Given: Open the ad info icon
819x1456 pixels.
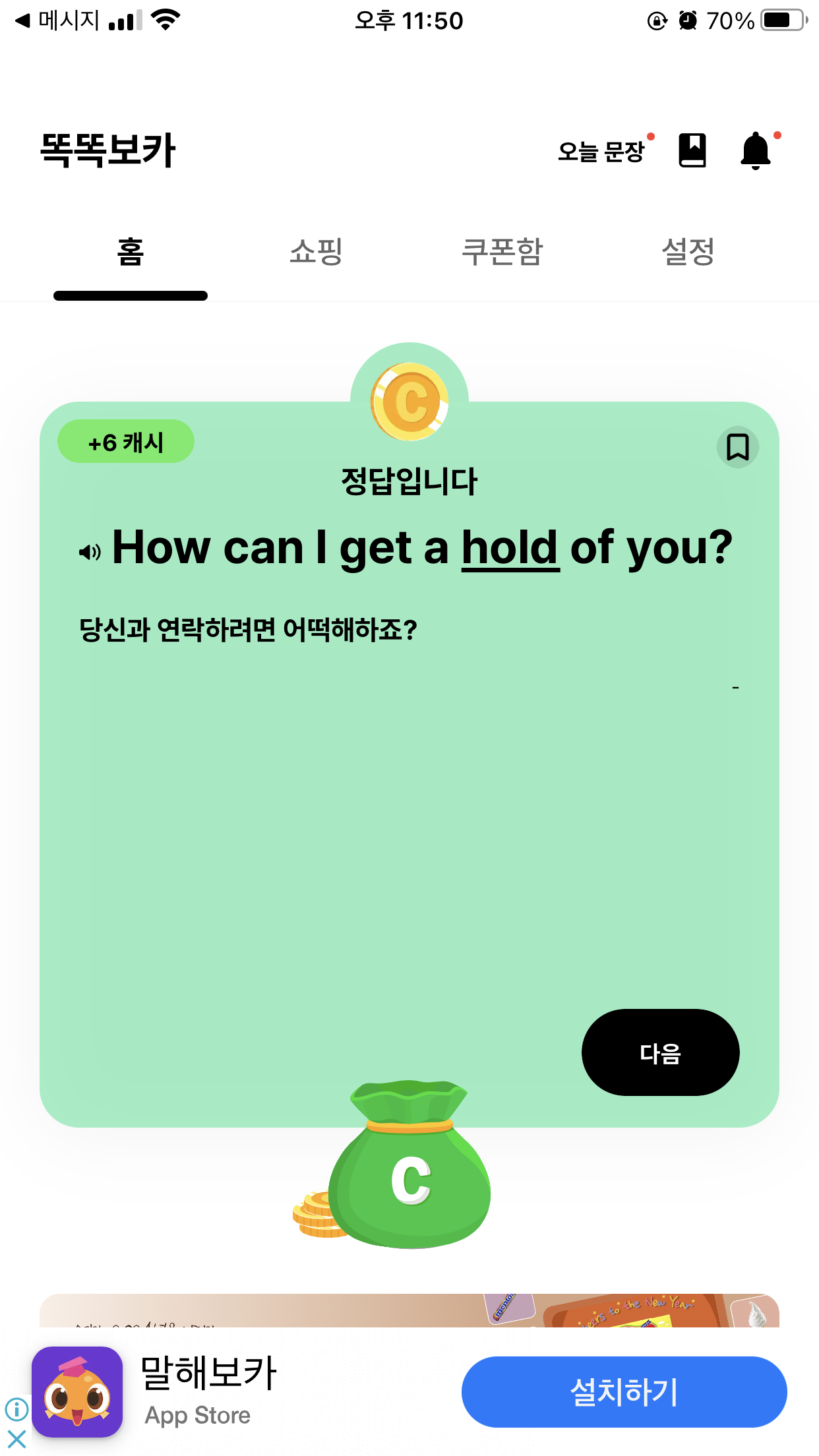Looking at the screenshot, I should pyautogui.click(x=16, y=1409).
